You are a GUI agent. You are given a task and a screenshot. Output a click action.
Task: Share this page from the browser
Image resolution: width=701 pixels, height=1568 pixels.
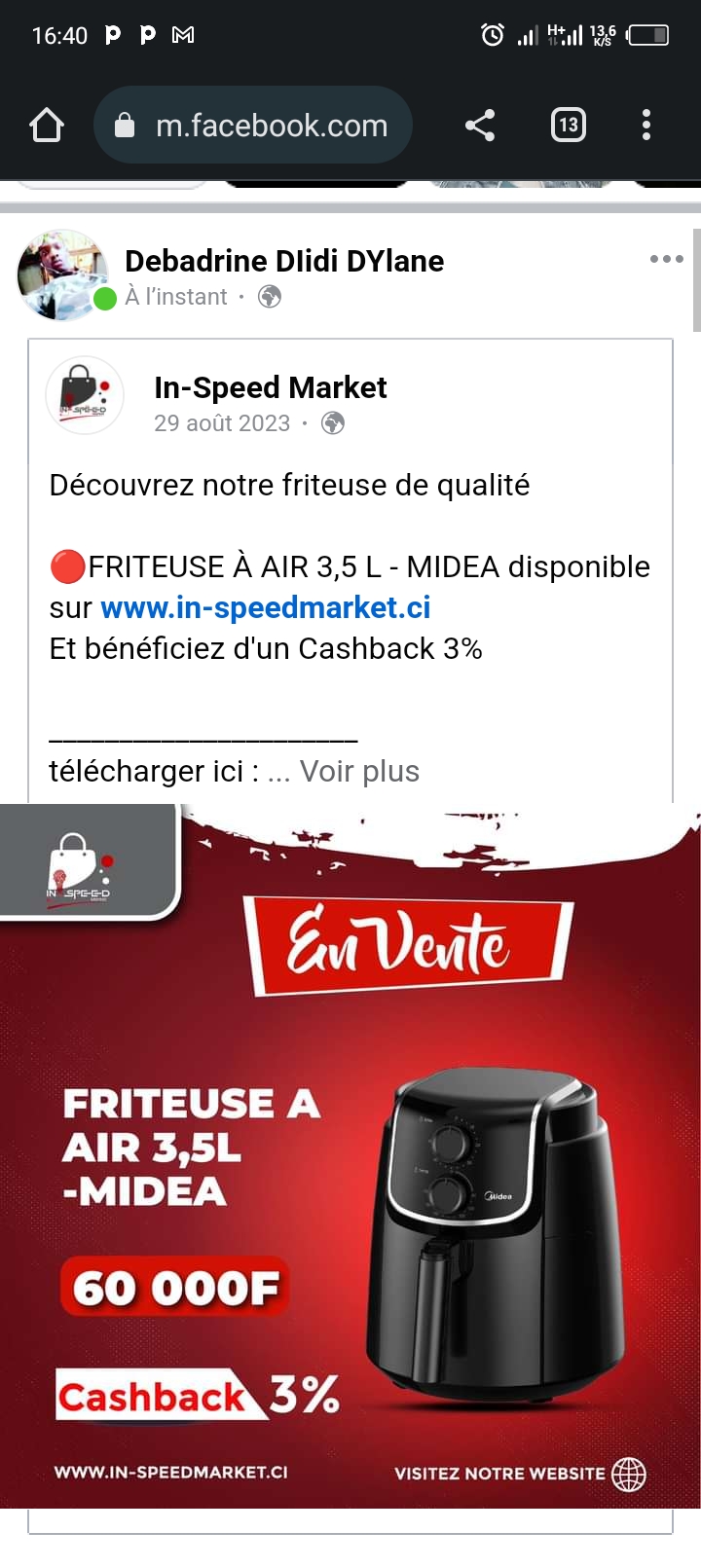pos(479,126)
